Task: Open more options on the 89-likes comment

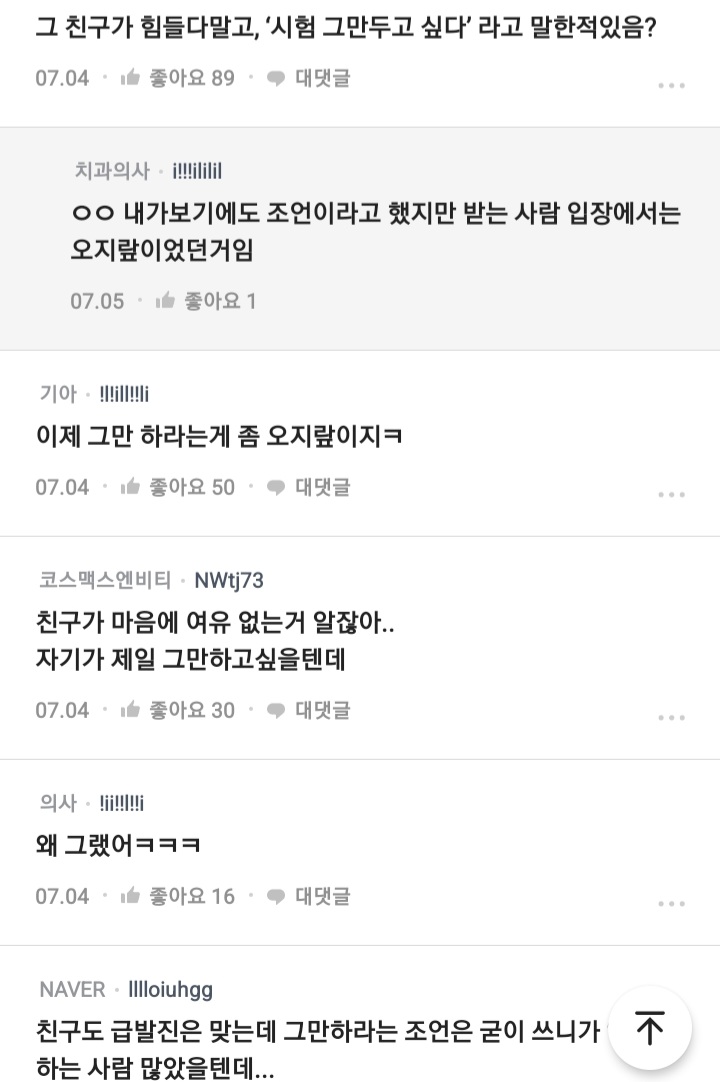Action: click(x=671, y=86)
